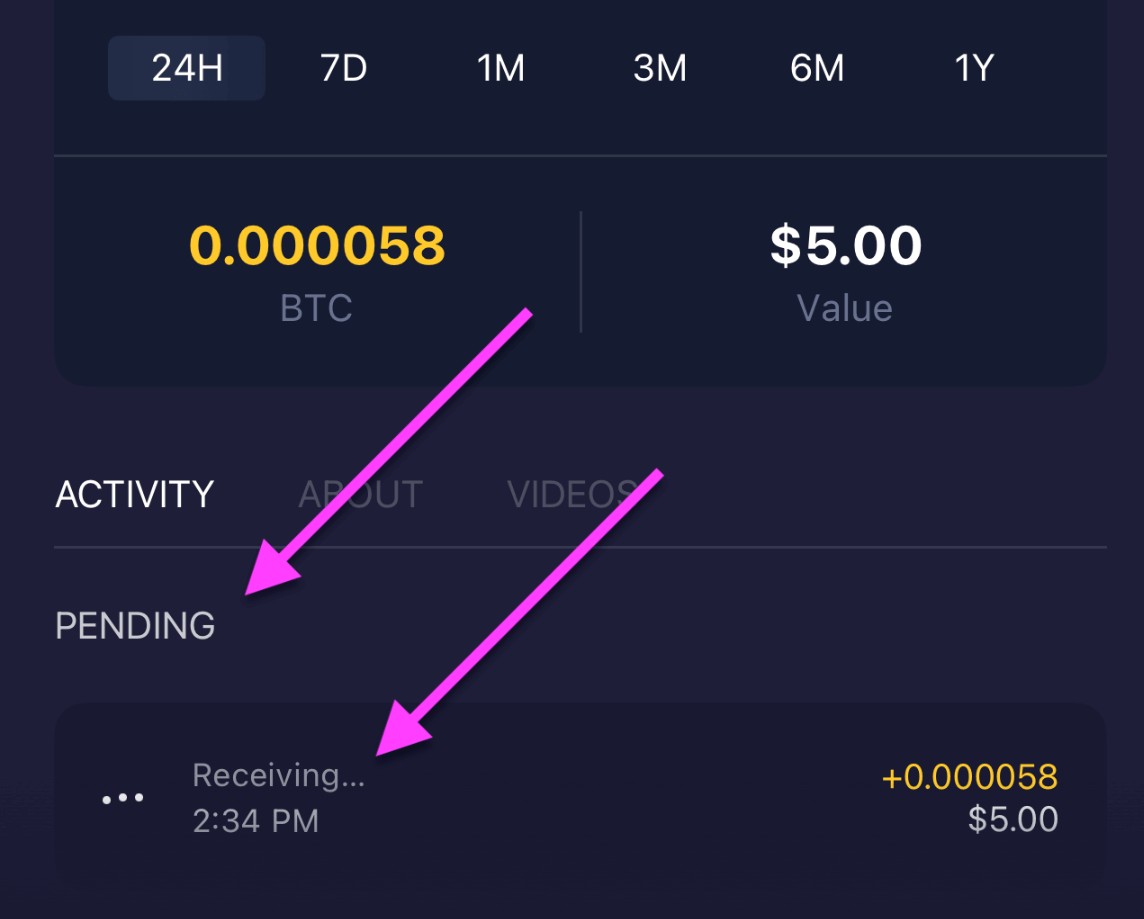Go to the Videos tab
Image resolution: width=1144 pixels, height=919 pixels.
[x=572, y=494]
